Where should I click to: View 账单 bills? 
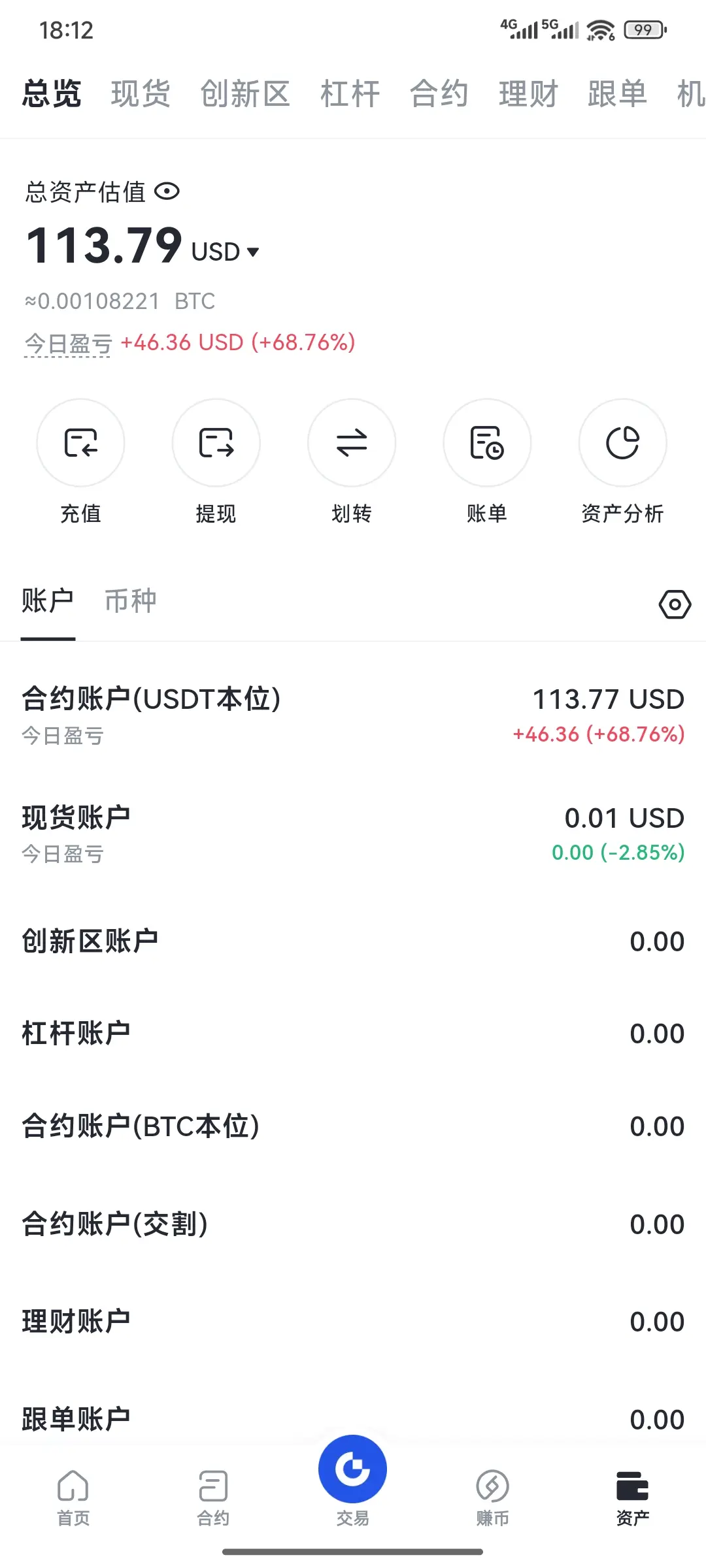[x=487, y=443]
